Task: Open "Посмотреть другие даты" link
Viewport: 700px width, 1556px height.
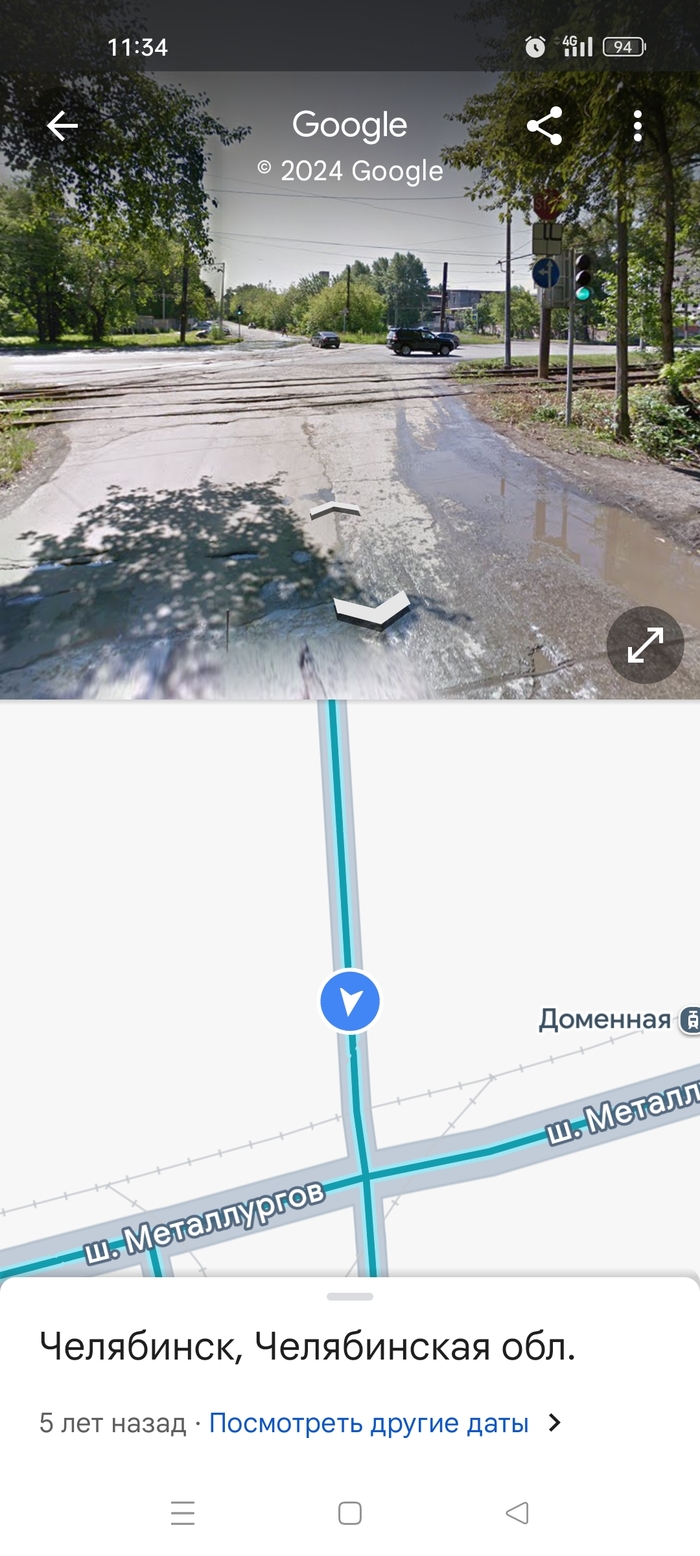Action: (369, 1423)
